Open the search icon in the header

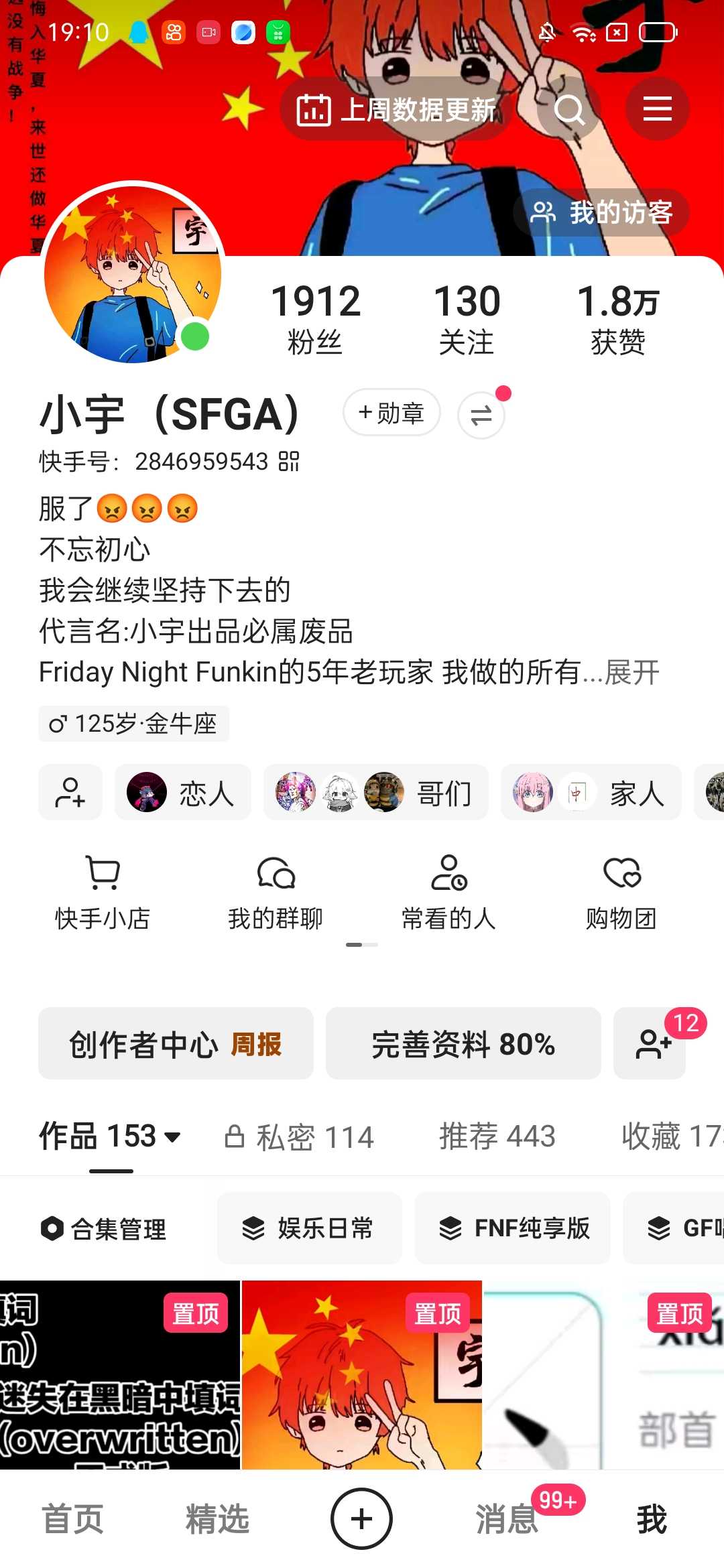569,109
